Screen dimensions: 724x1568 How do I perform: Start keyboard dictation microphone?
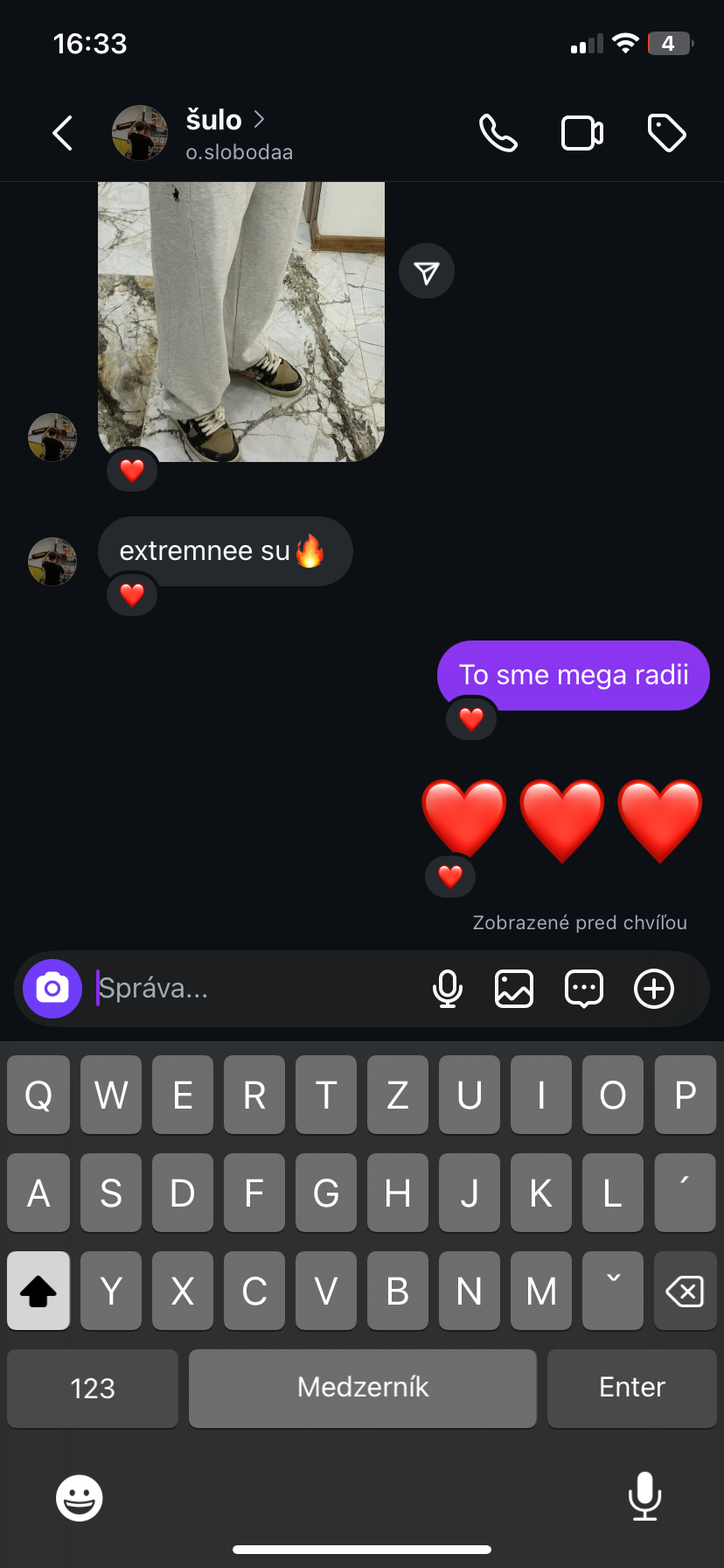click(644, 1496)
